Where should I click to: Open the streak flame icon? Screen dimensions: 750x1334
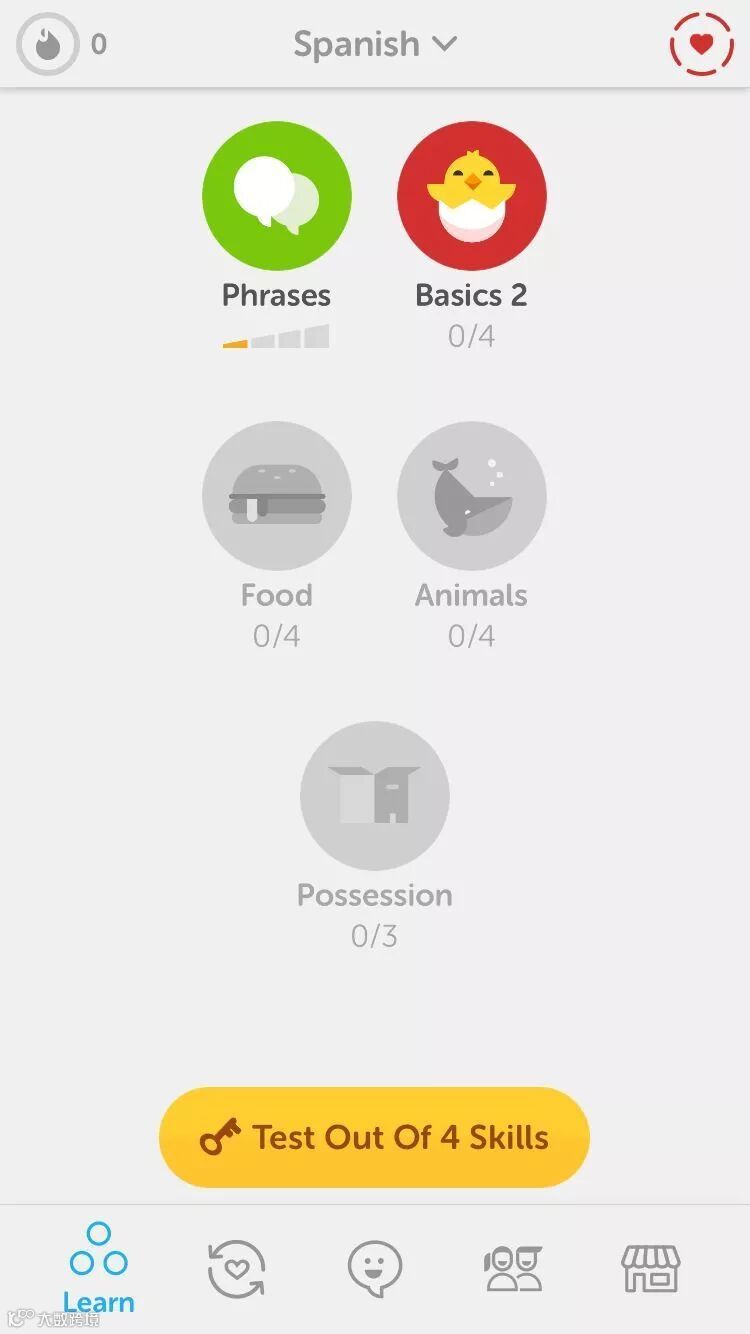click(x=47, y=44)
